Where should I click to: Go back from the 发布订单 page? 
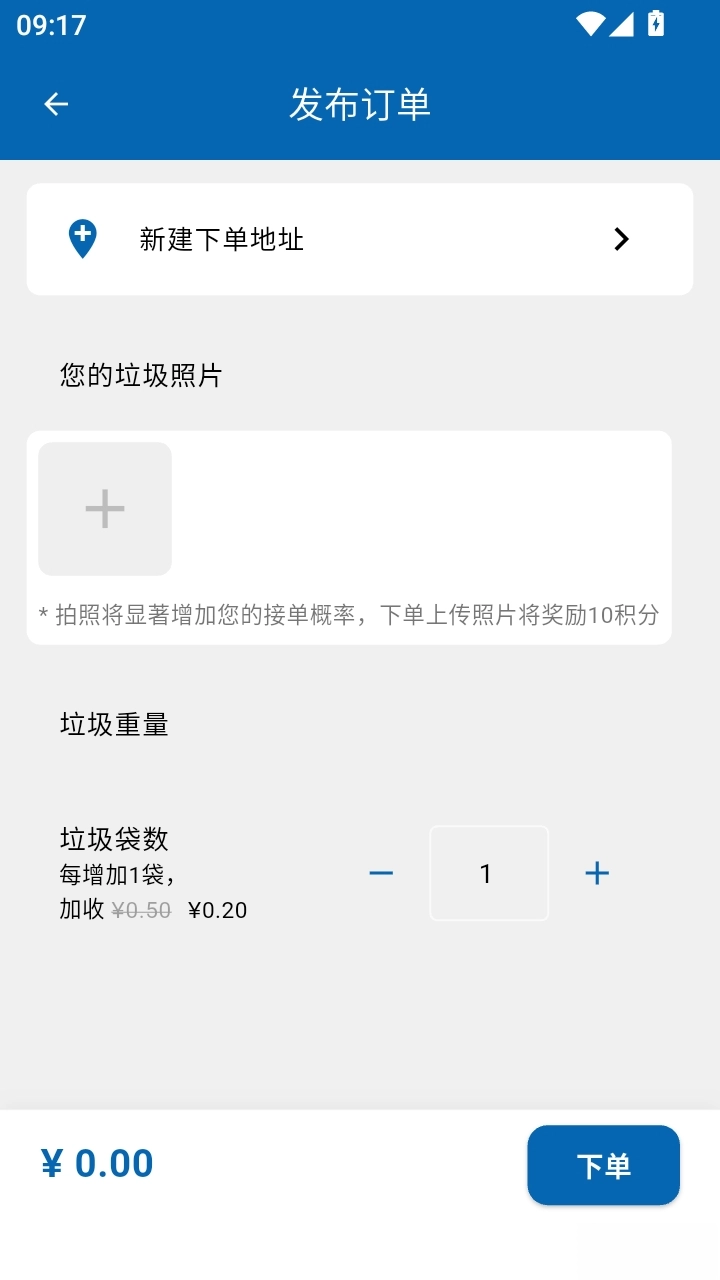point(56,104)
